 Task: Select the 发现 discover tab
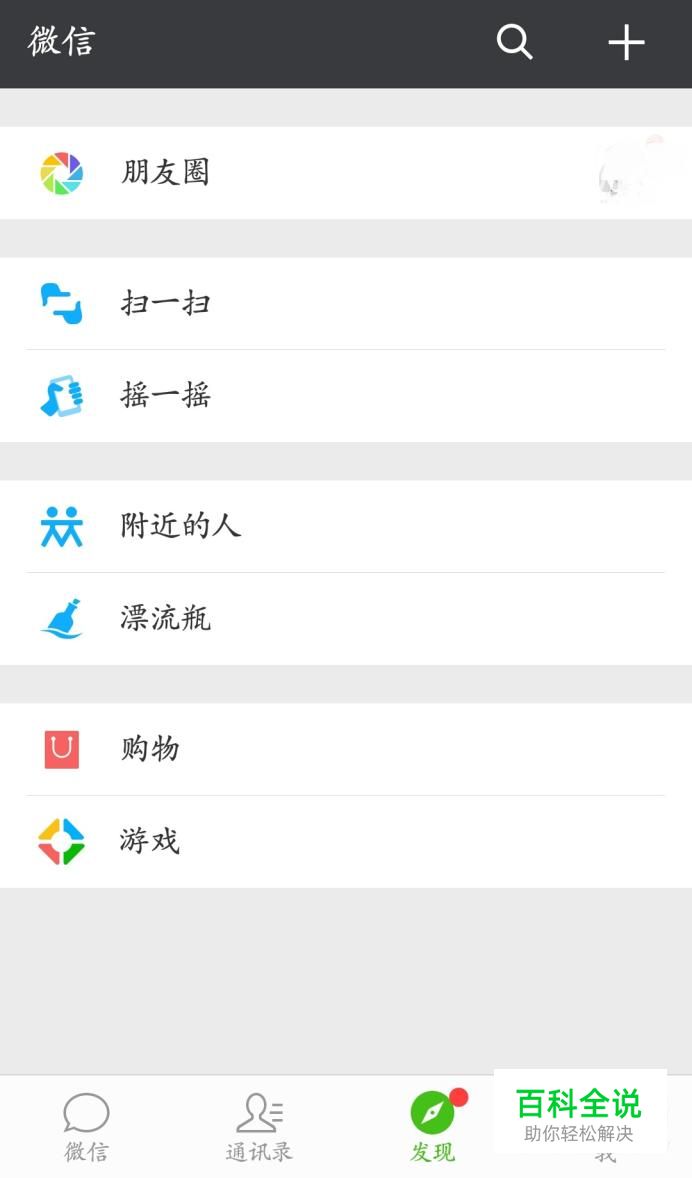[432, 1127]
